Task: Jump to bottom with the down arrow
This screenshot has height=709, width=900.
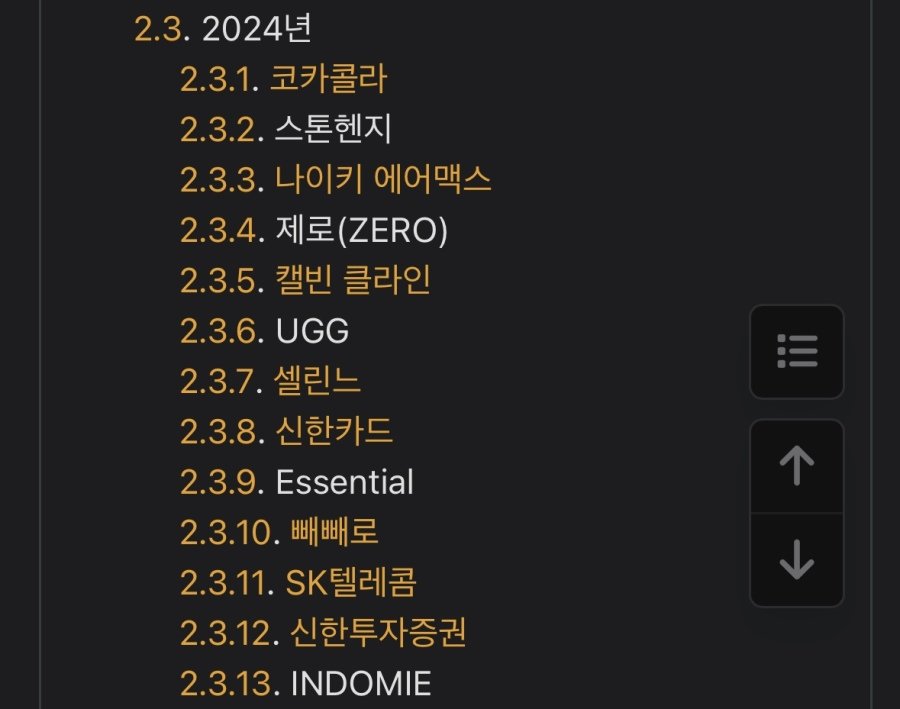Action: point(796,560)
